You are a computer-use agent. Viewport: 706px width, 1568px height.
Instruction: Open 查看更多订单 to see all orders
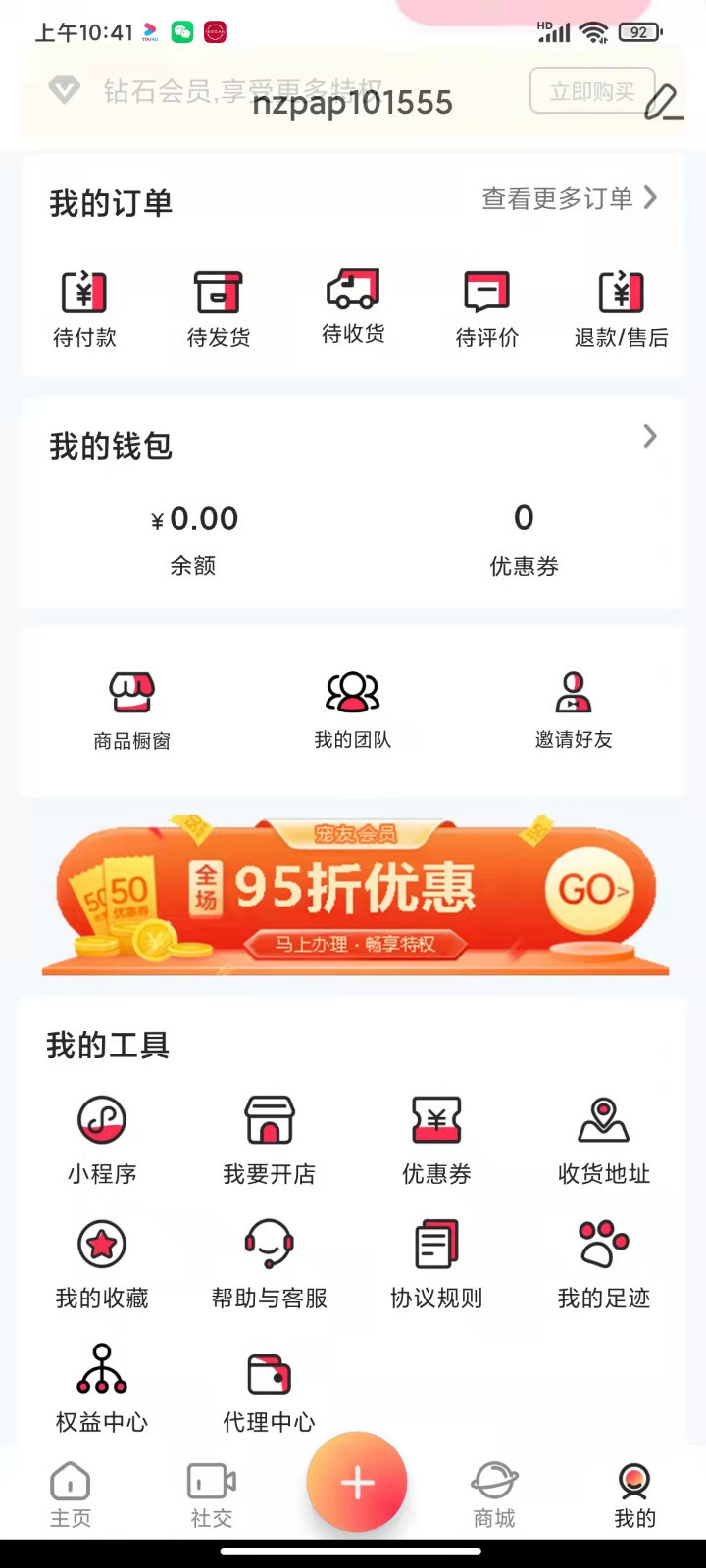(569, 199)
